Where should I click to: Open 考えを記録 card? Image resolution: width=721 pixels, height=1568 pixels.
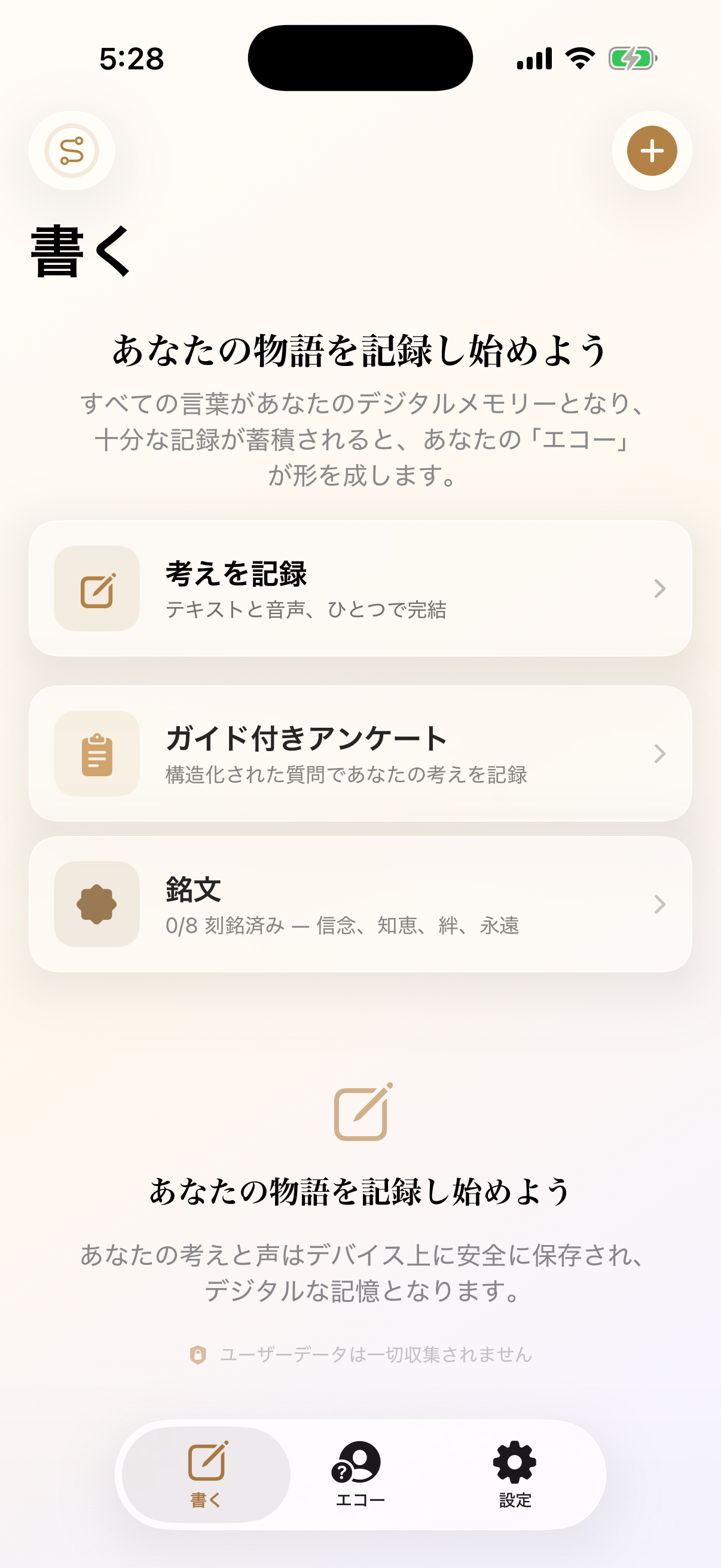[x=360, y=588]
